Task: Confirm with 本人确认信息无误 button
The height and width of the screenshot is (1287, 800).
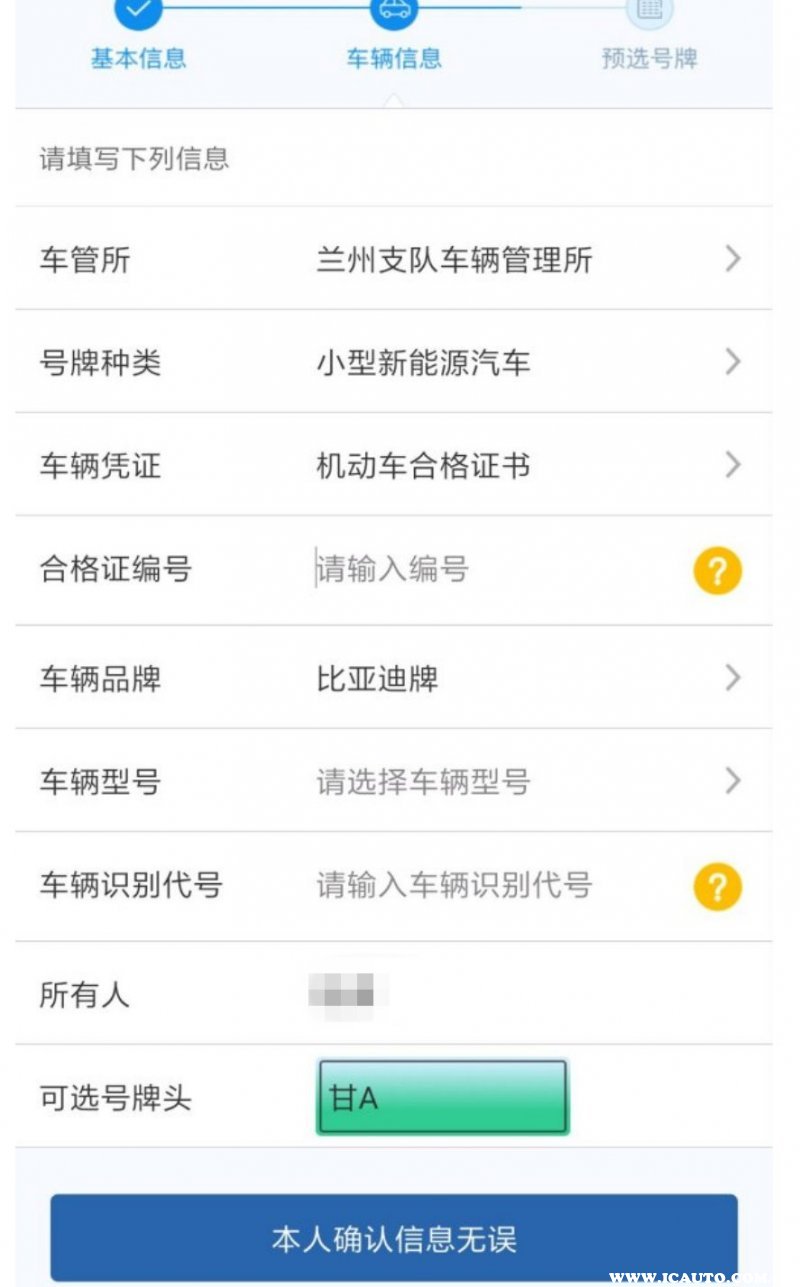Action: [394, 1238]
